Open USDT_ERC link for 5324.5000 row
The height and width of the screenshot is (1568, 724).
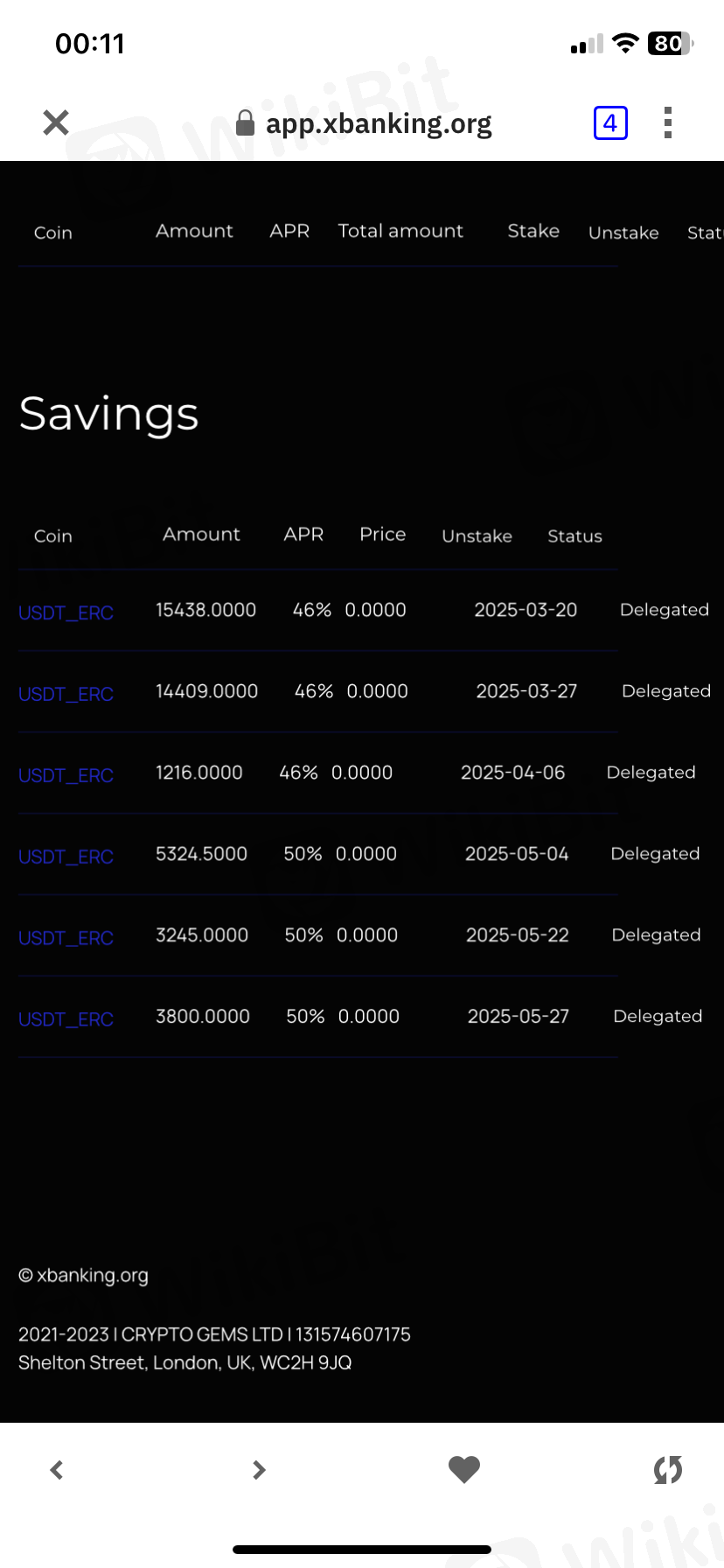[x=66, y=857]
